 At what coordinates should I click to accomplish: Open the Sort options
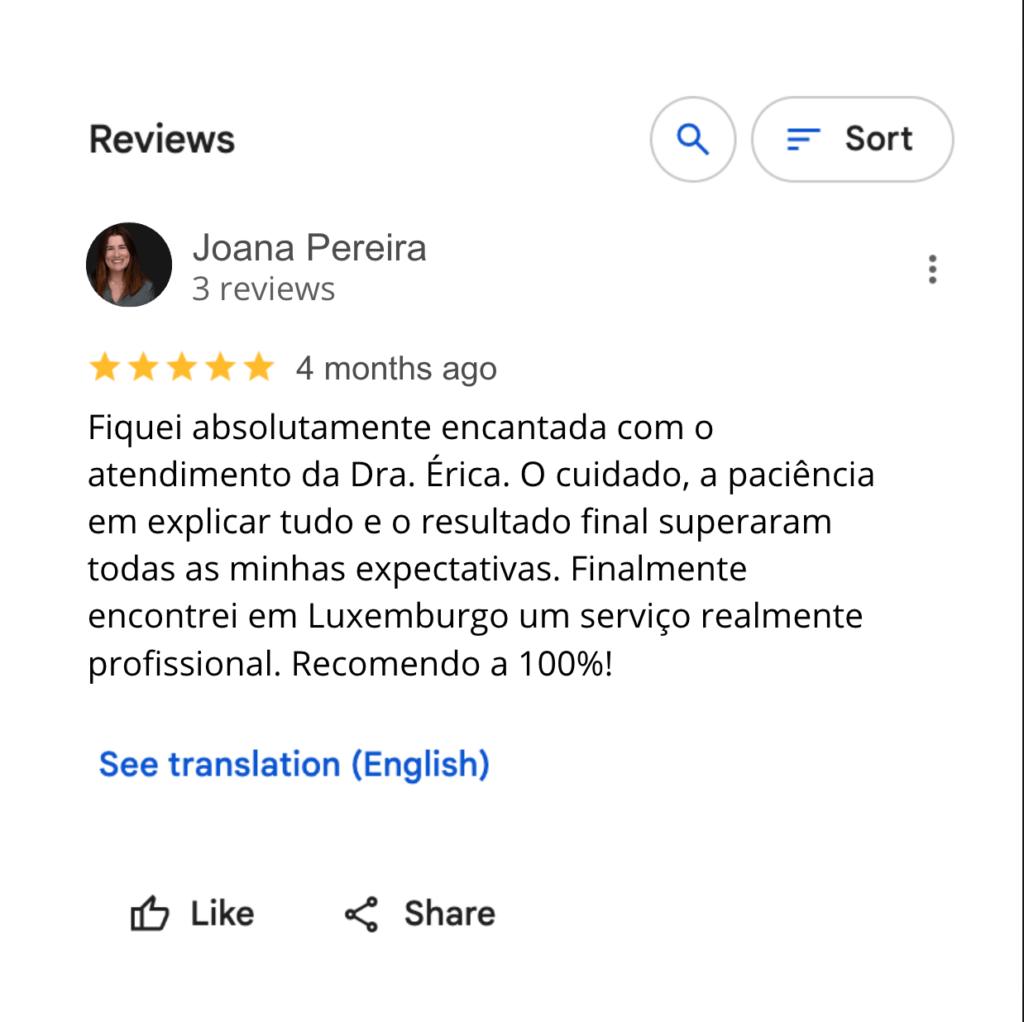852,139
